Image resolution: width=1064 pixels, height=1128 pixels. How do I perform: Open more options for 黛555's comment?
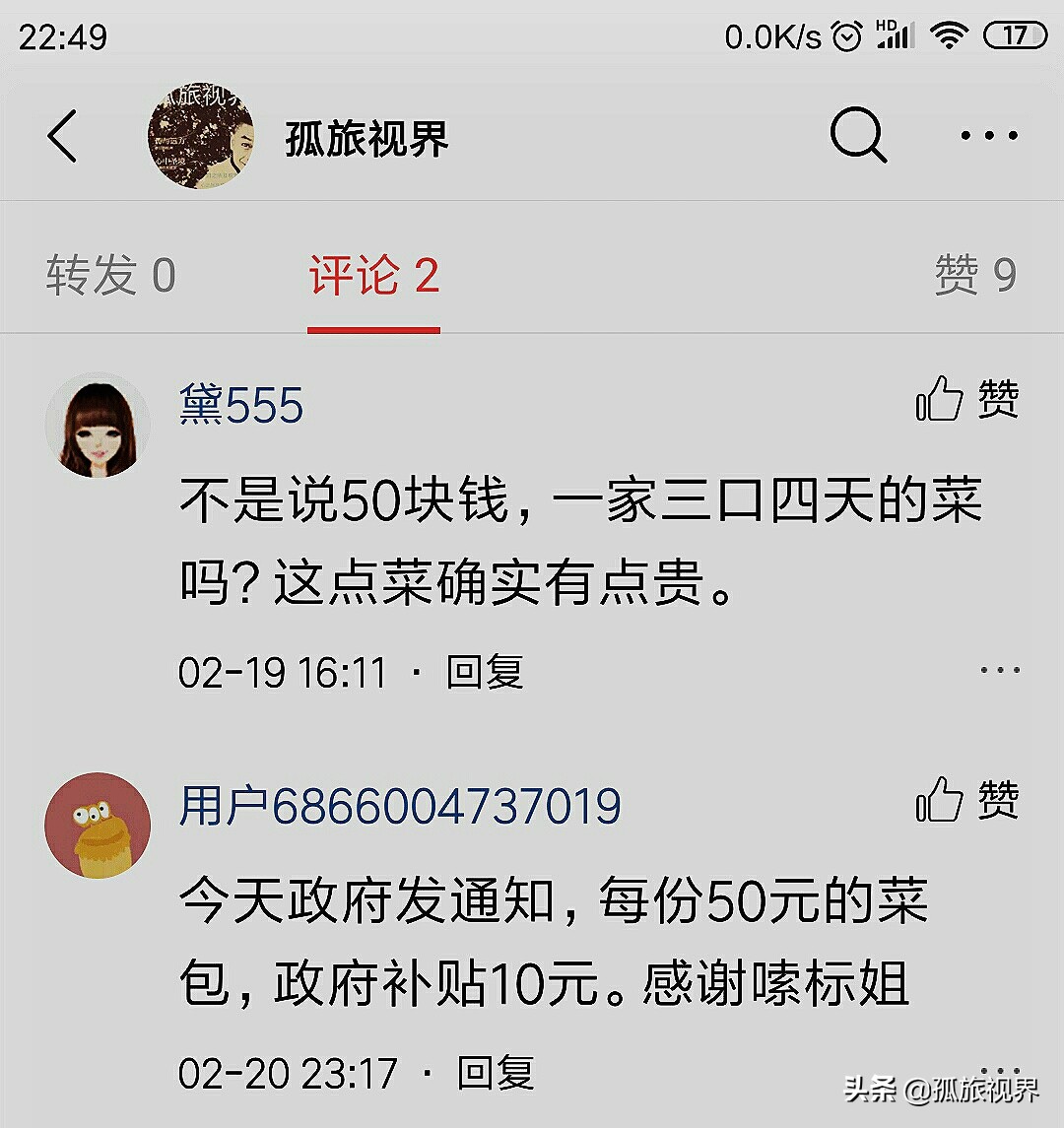[x=999, y=671]
